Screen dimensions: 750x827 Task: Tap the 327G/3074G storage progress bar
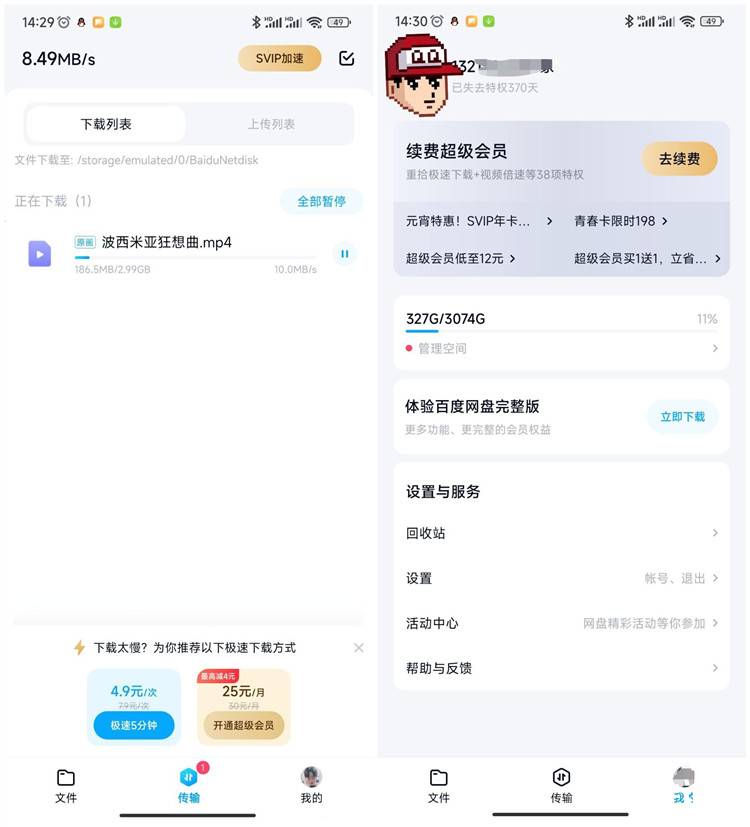tap(560, 333)
